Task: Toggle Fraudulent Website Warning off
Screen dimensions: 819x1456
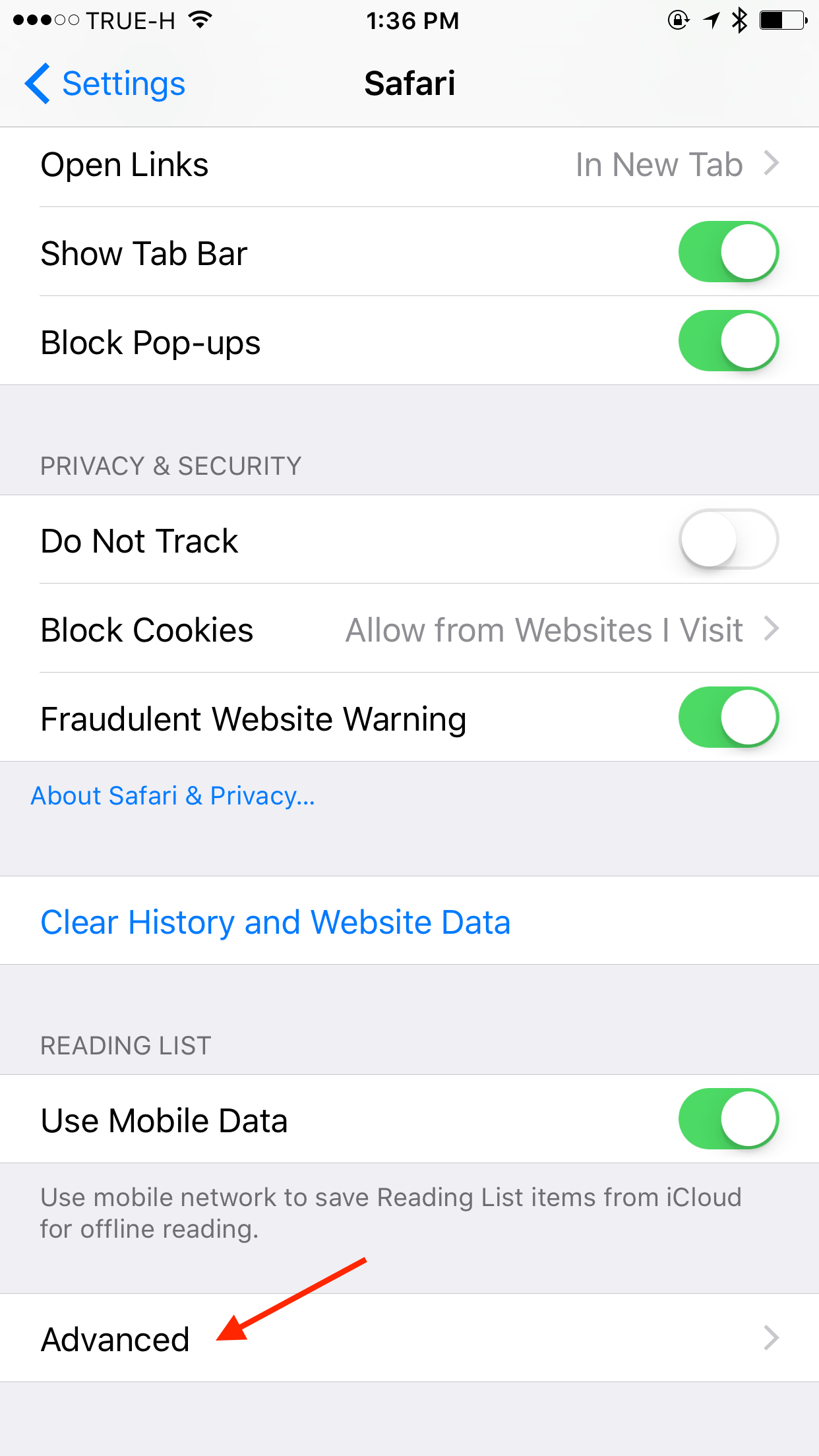Action: pyautogui.click(x=728, y=717)
